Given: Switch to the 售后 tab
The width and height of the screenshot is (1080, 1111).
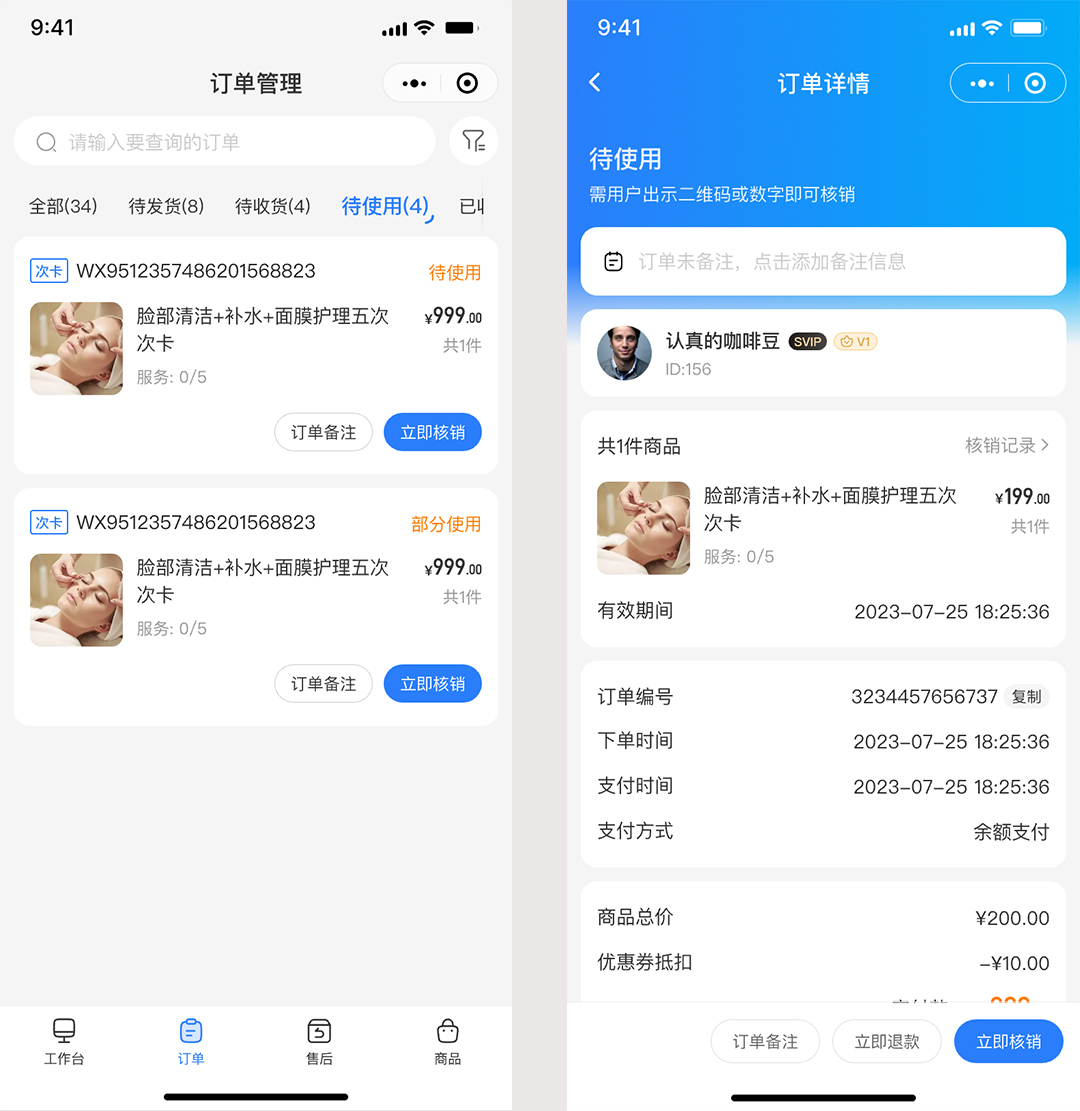Looking at the screenshot, I should (x=319, y=1041).
